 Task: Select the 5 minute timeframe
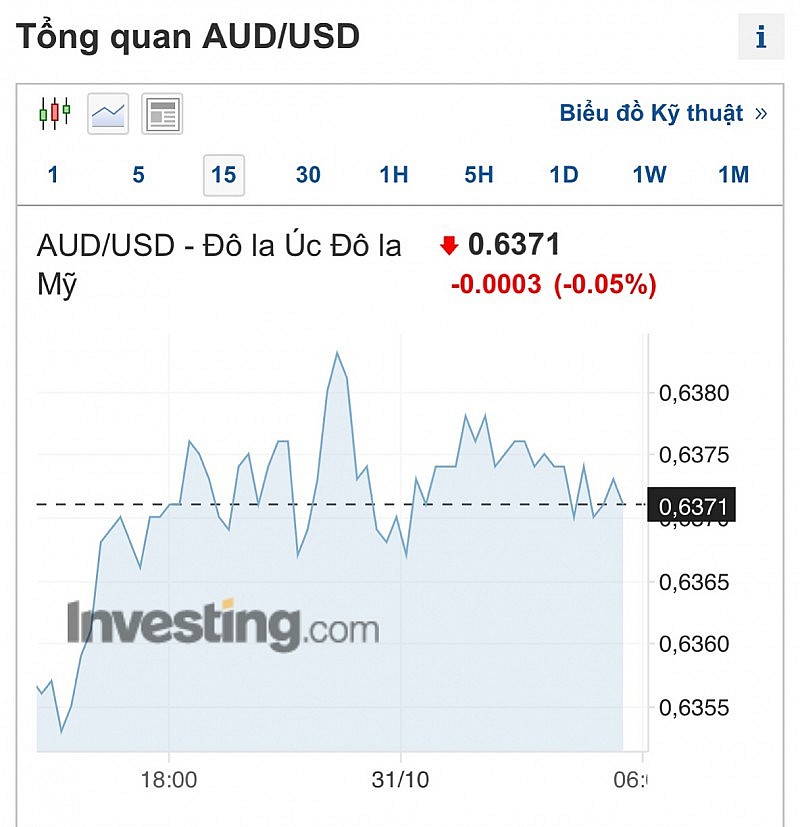click(x=138, y=174)
